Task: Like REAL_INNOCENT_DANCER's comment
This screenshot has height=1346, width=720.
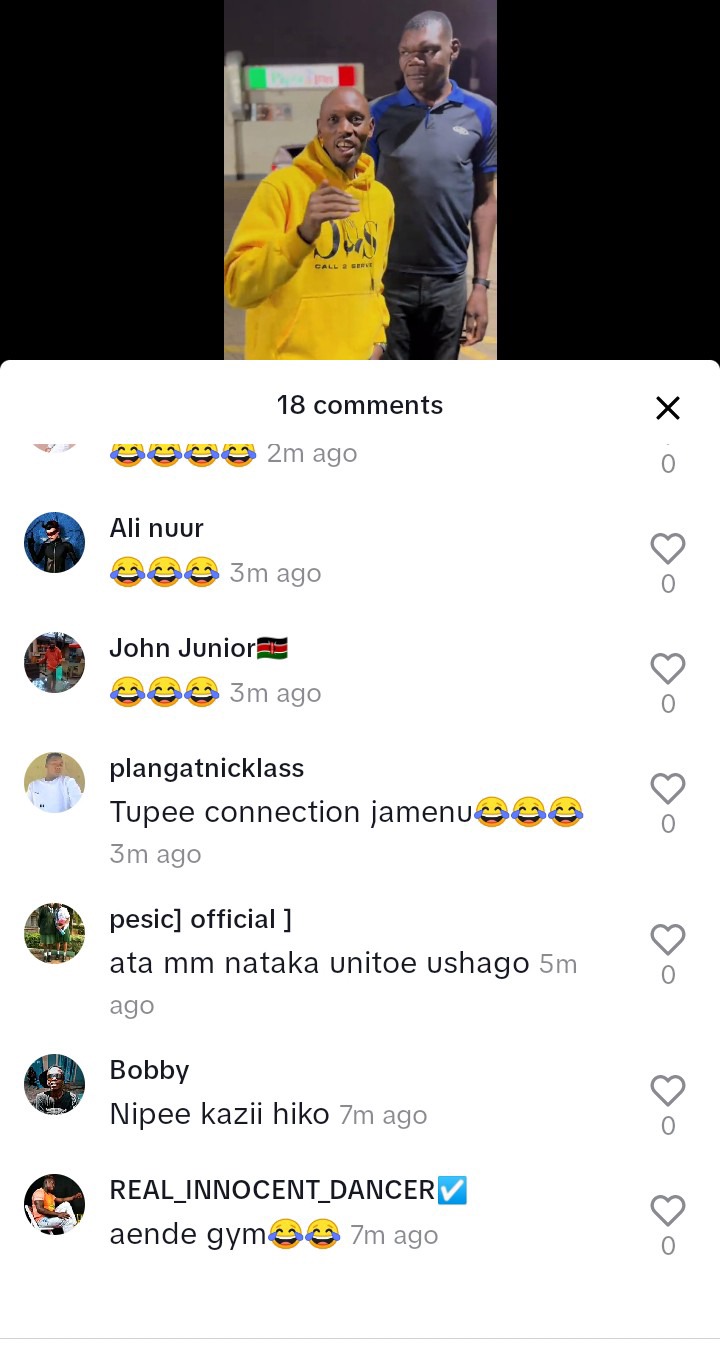Action: coord(668,1210)
